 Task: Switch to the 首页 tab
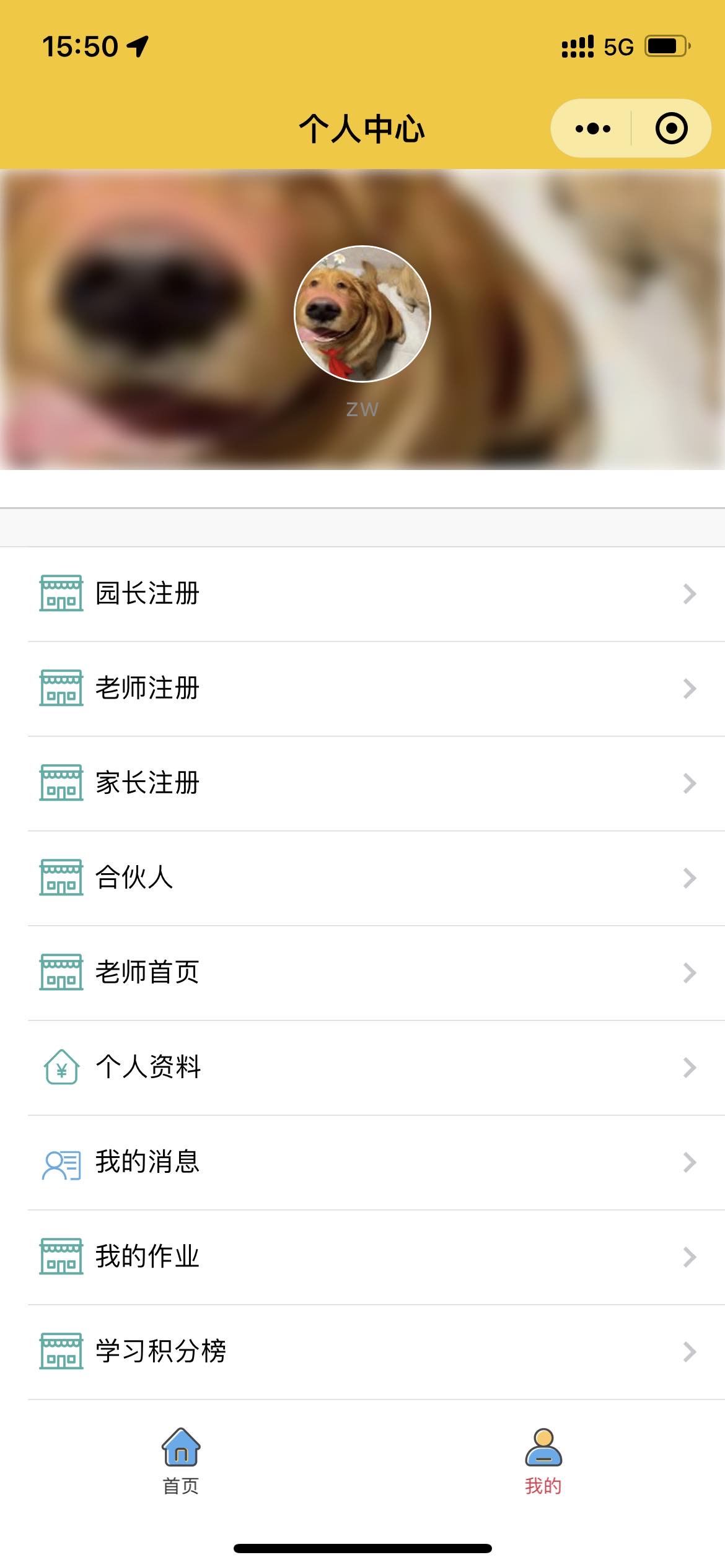[x=181, y=1461]
